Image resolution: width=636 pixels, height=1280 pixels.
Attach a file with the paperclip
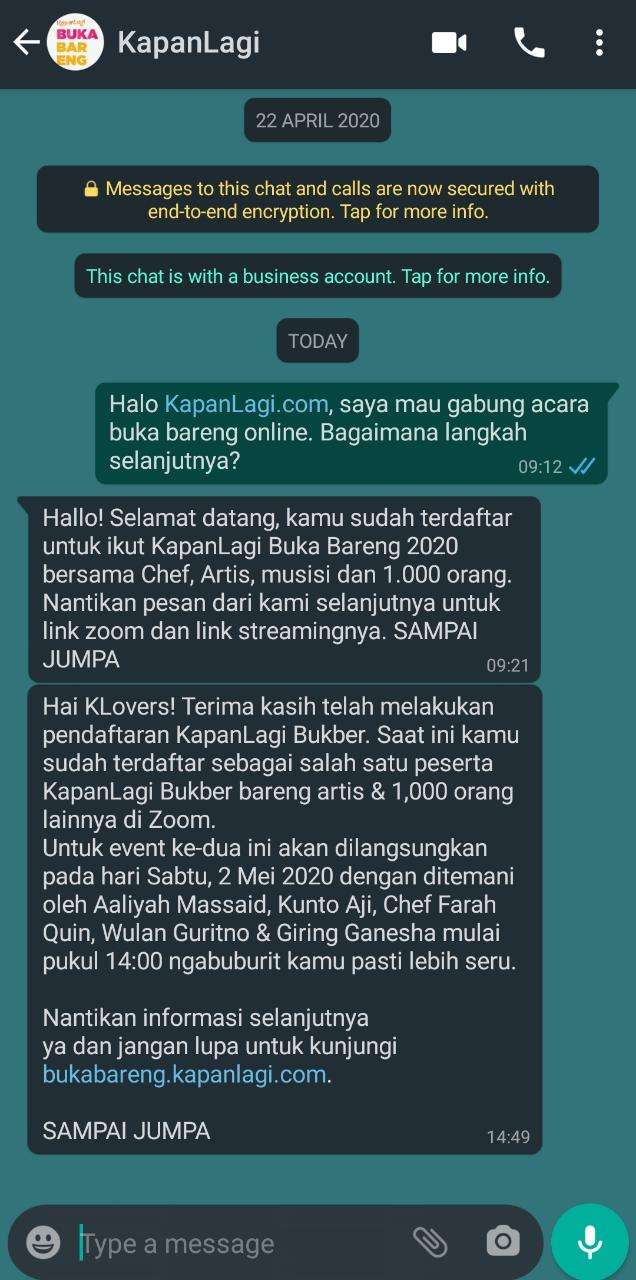click(430, 1243)
